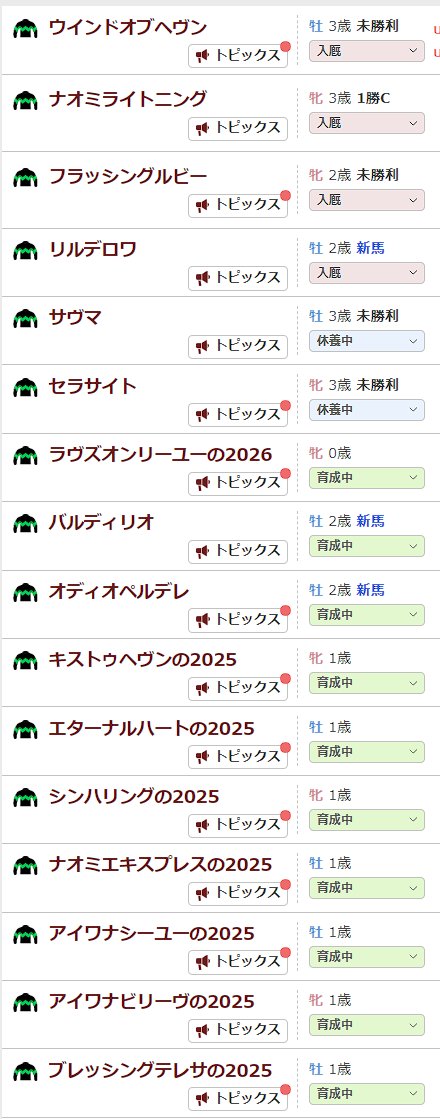440x1119 pixels.
Task: Expand the 入厩 dropdown for ナオミライトニング
Action: click(x=367, y=123)
